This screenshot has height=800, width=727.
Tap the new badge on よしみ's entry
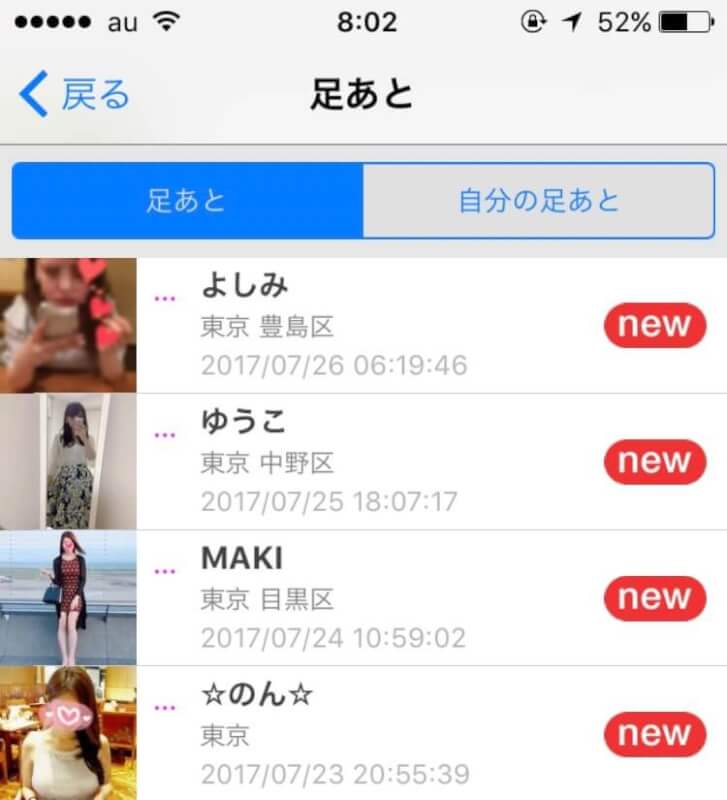[x=655, y=324]
